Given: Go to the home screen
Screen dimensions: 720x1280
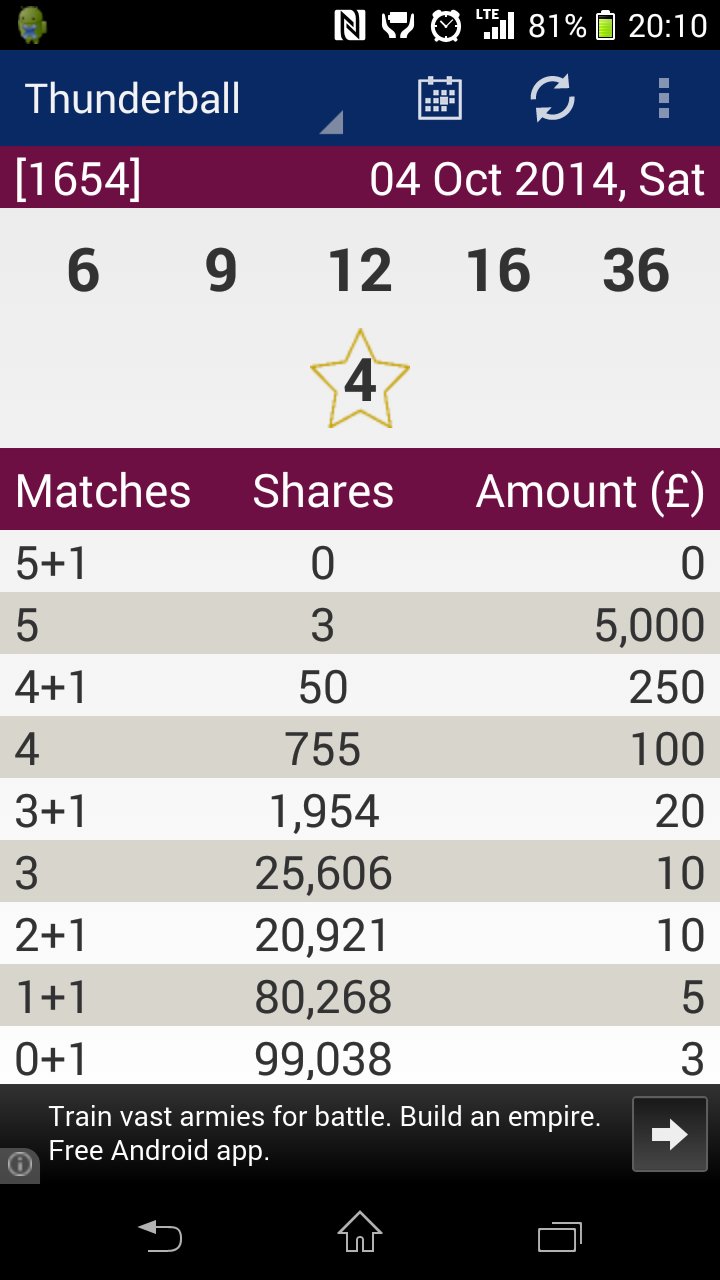Looking at the screenshot, I should 360,1233.
